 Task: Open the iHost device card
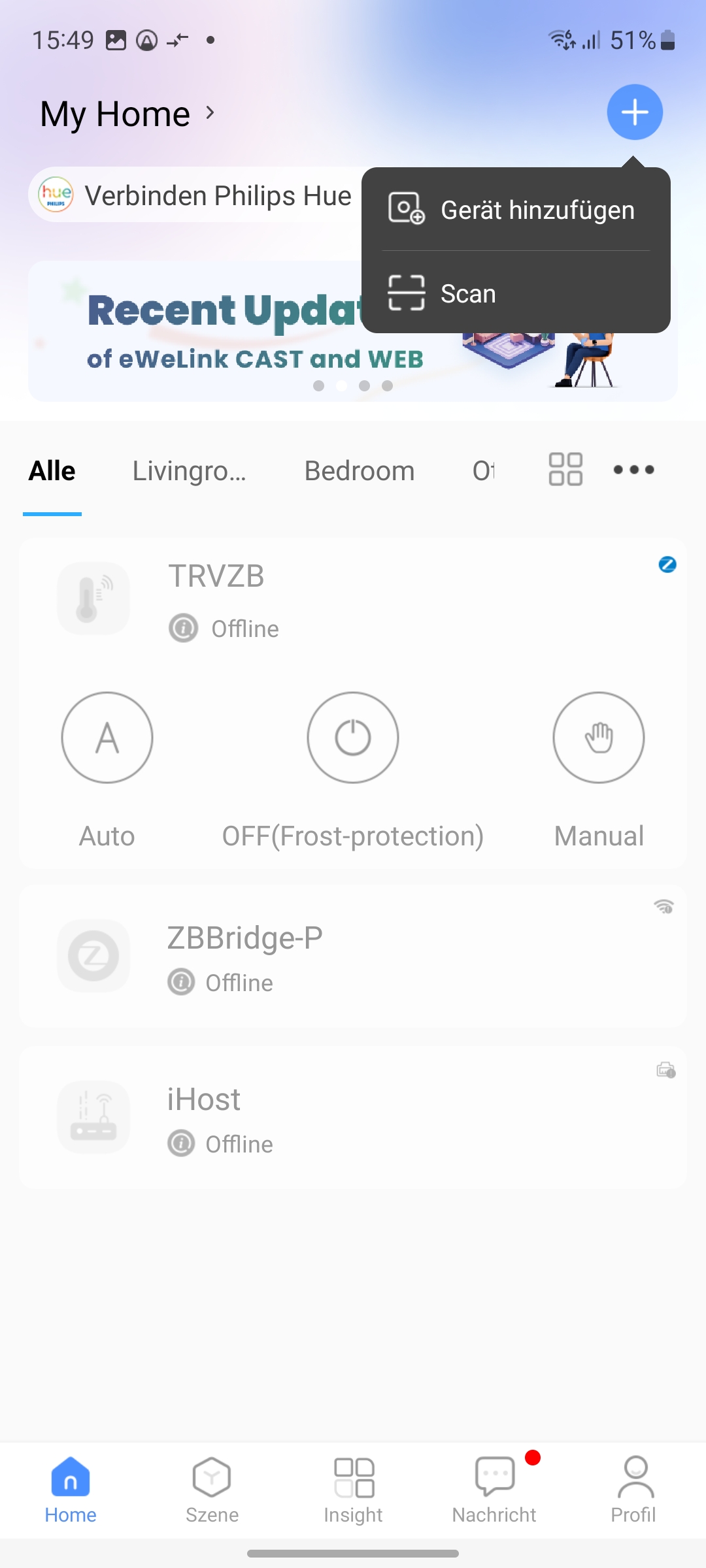[353, 1118]
